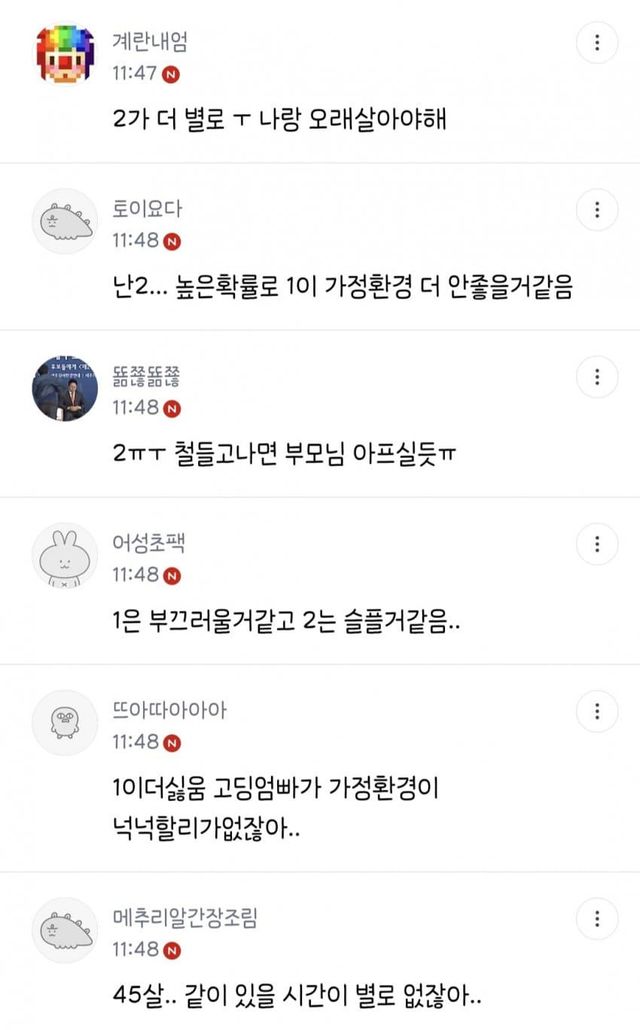
Task: Open 어성초팩's rabbit avatar
Action: (x=66, y=556)
